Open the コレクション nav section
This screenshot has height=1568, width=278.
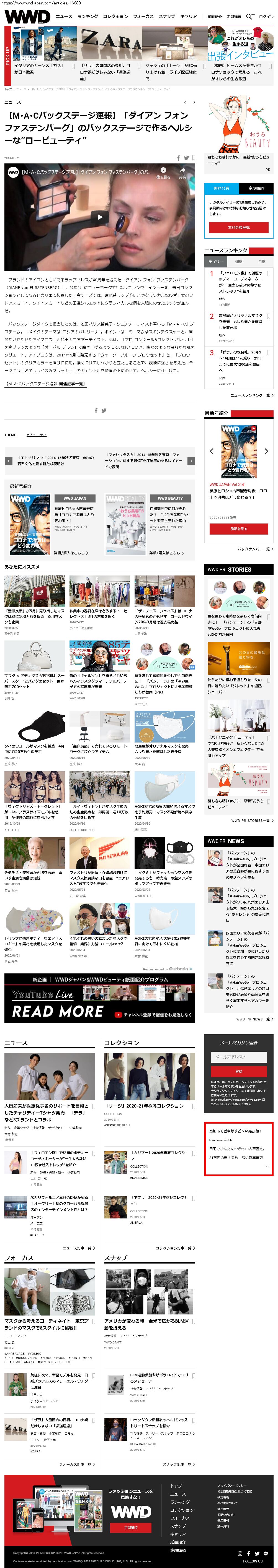115,16
